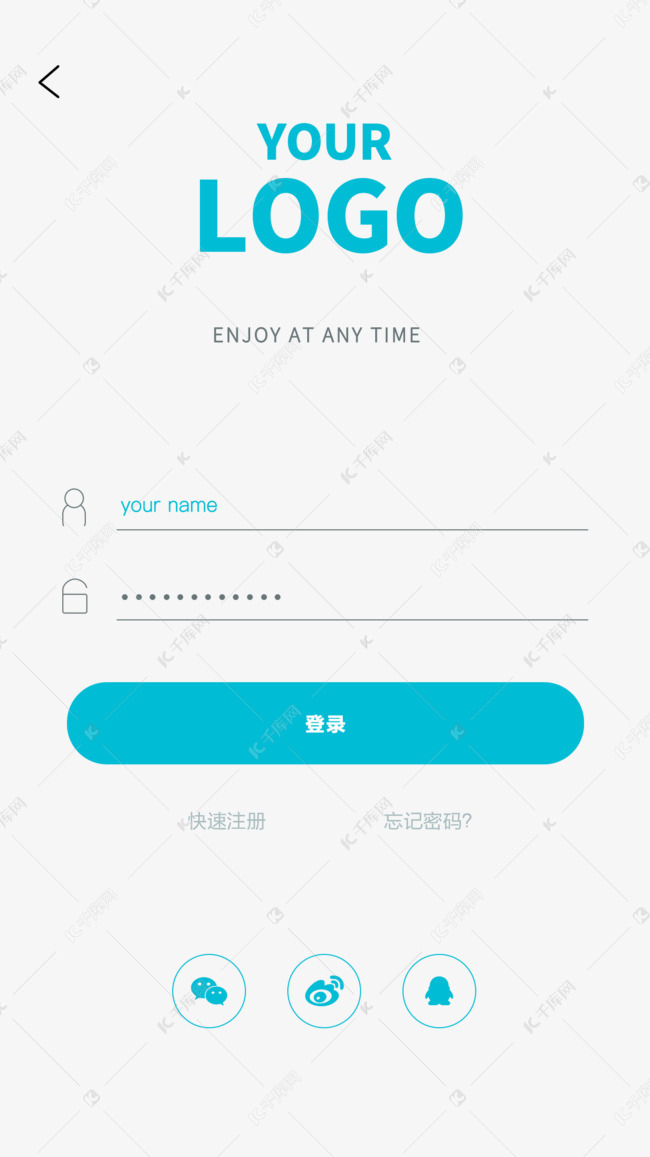Sign in with WeChat icon
Image resolution: width=650 pixels, height=1157 pixels.
(209, 991)
